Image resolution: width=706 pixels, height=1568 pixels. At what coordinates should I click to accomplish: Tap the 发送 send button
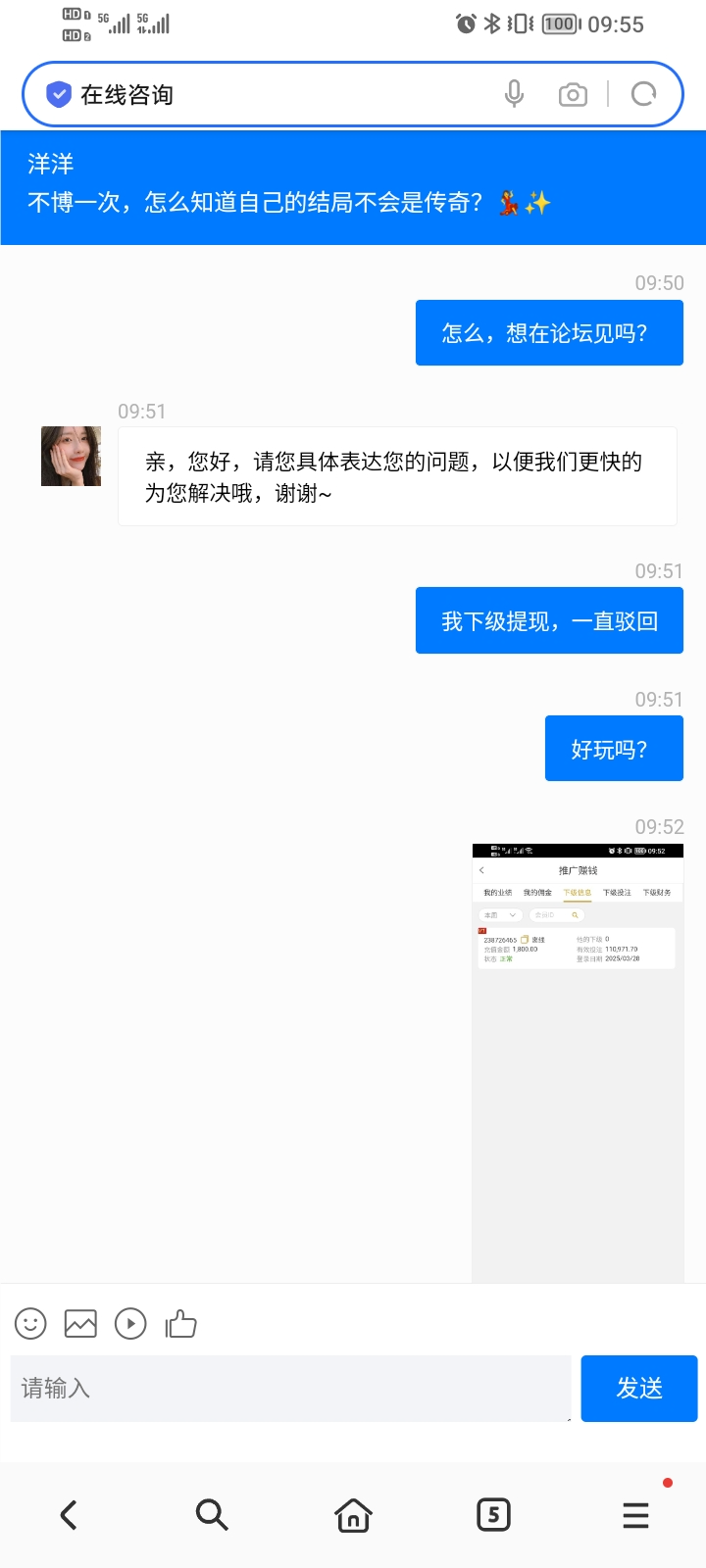[638, 1388]
